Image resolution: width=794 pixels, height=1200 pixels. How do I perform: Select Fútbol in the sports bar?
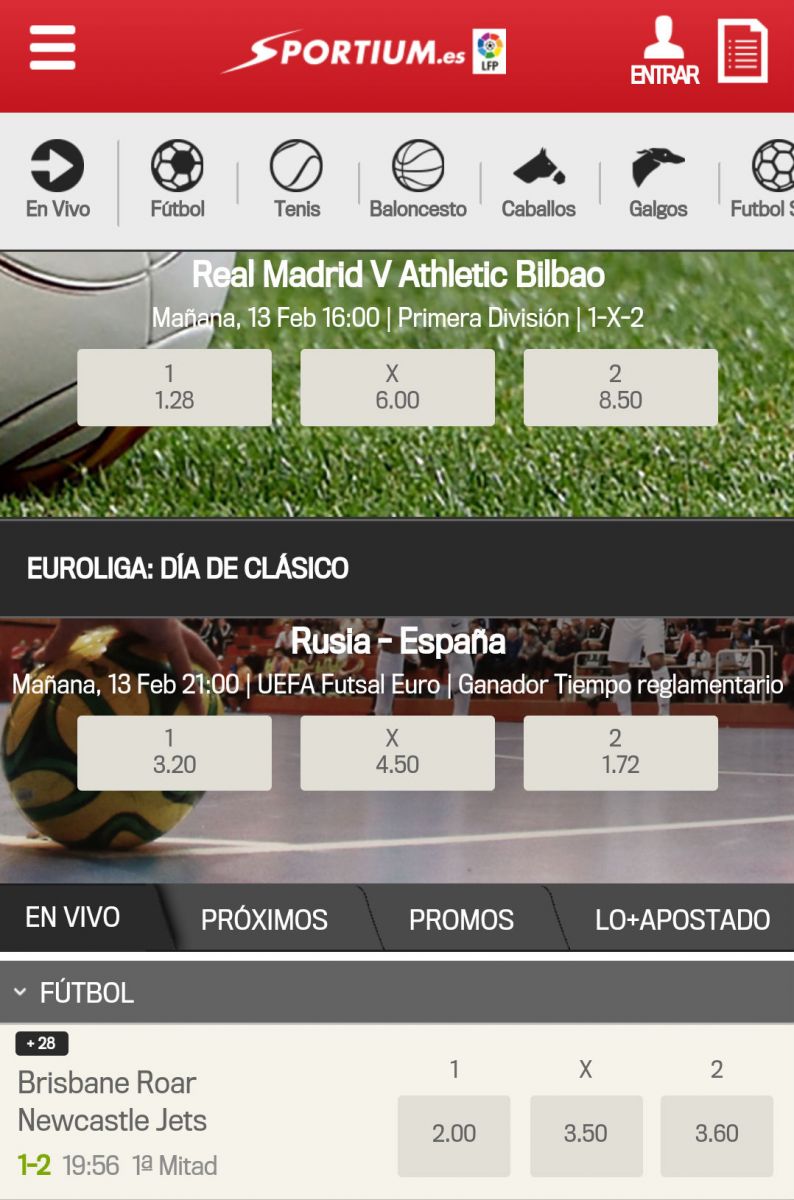click(177, 180)
